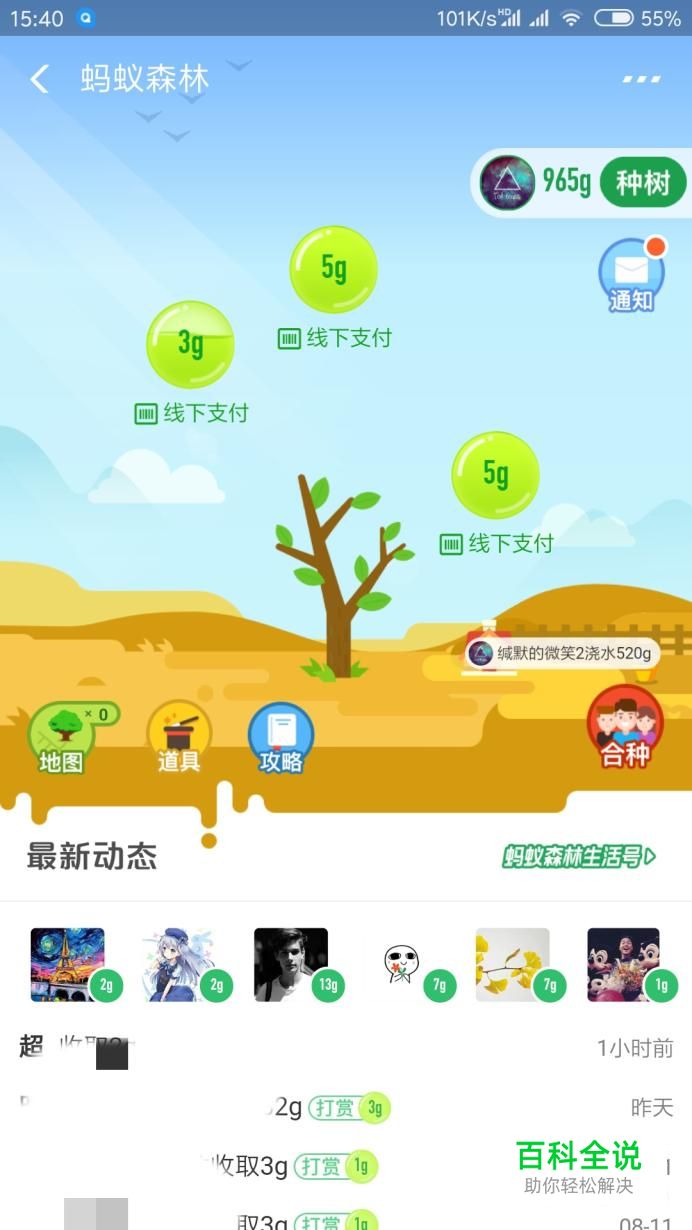Image resolution: width=692 pixels, height=1230 pixels.
Task: Open 合种 co-planting
Action: point(625,727)
